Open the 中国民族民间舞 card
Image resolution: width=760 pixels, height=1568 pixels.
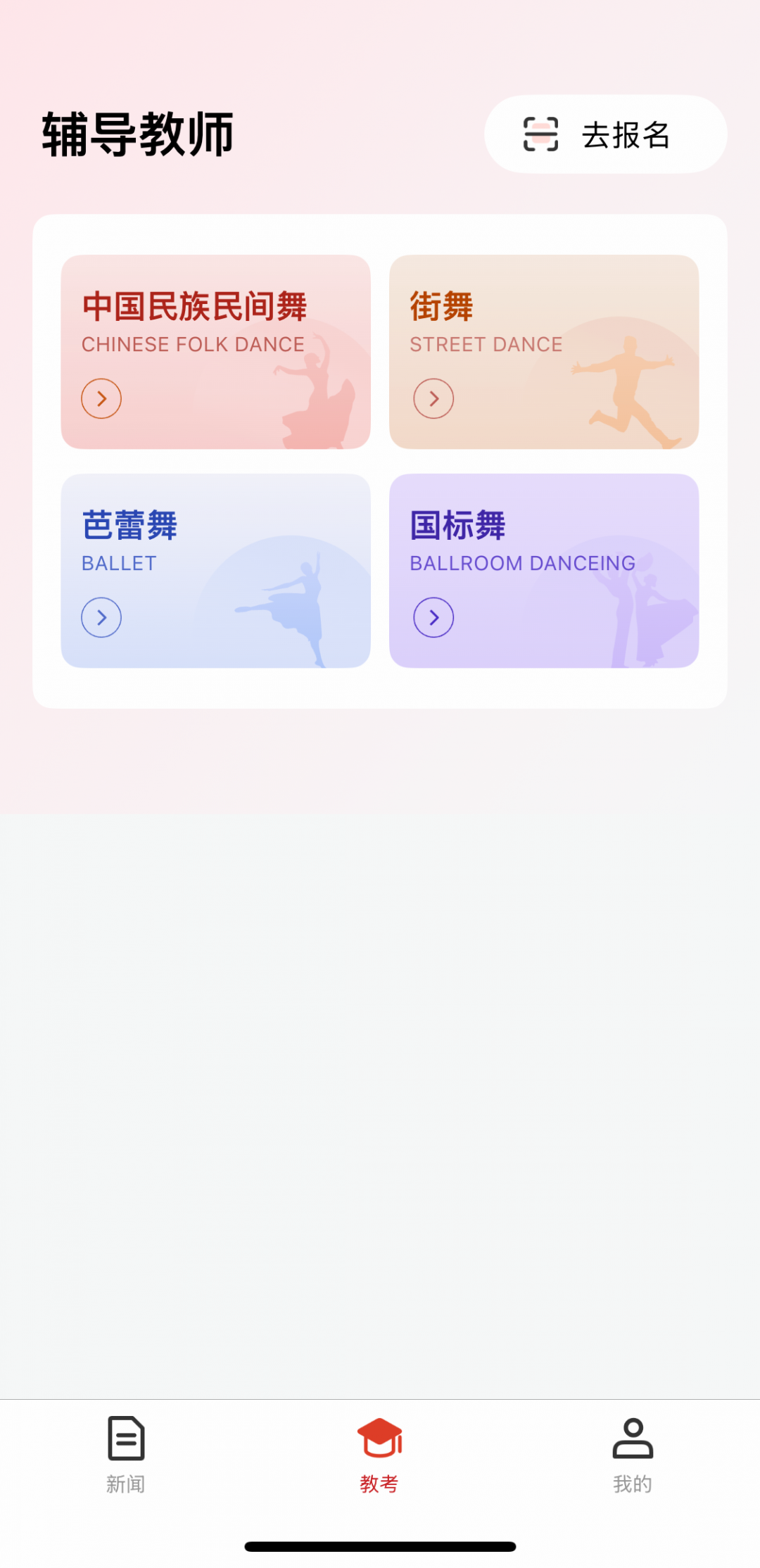215,352
